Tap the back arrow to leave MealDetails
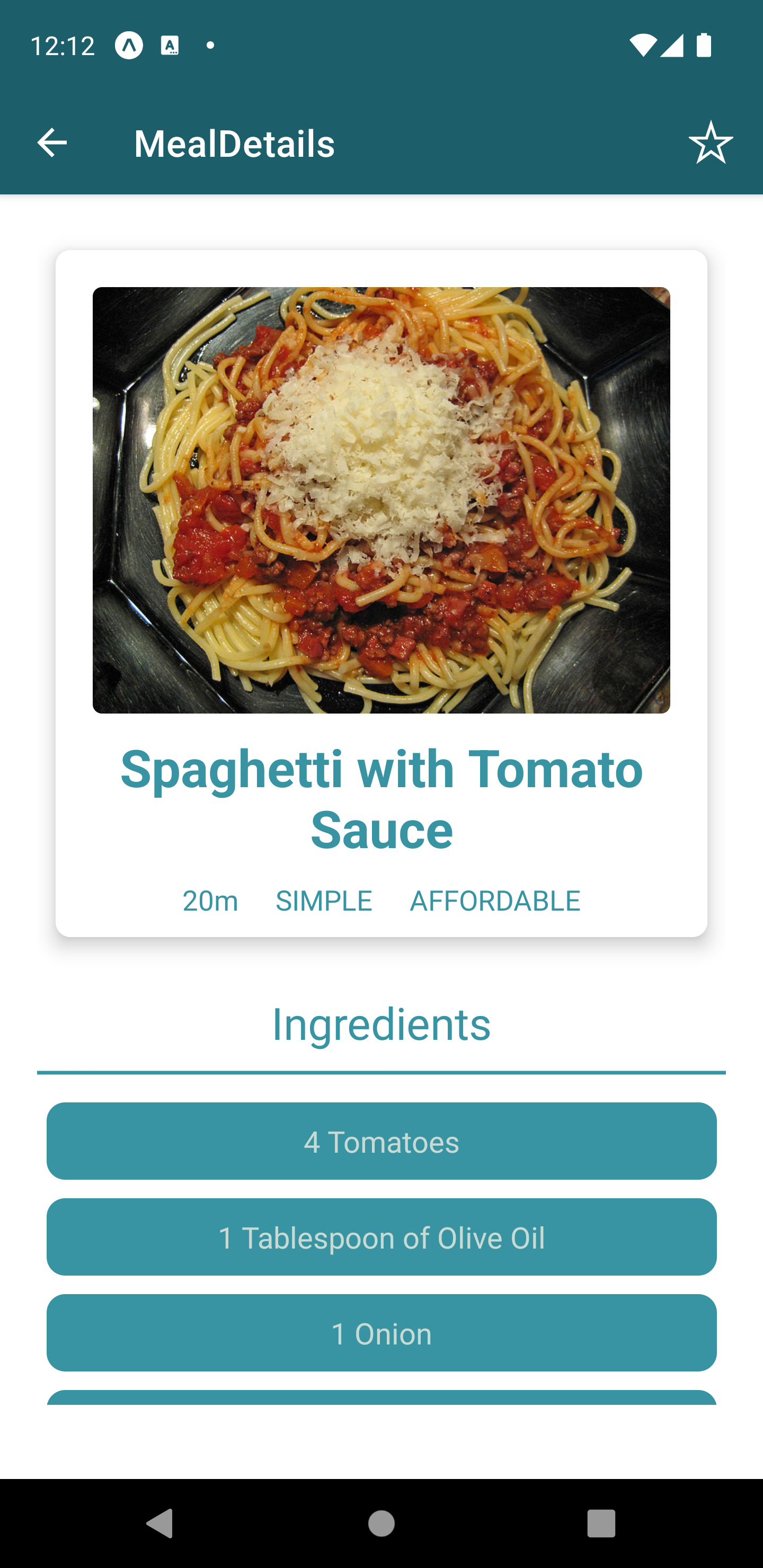The height and width of the screenshot is (1568, 763). [52, 143]
